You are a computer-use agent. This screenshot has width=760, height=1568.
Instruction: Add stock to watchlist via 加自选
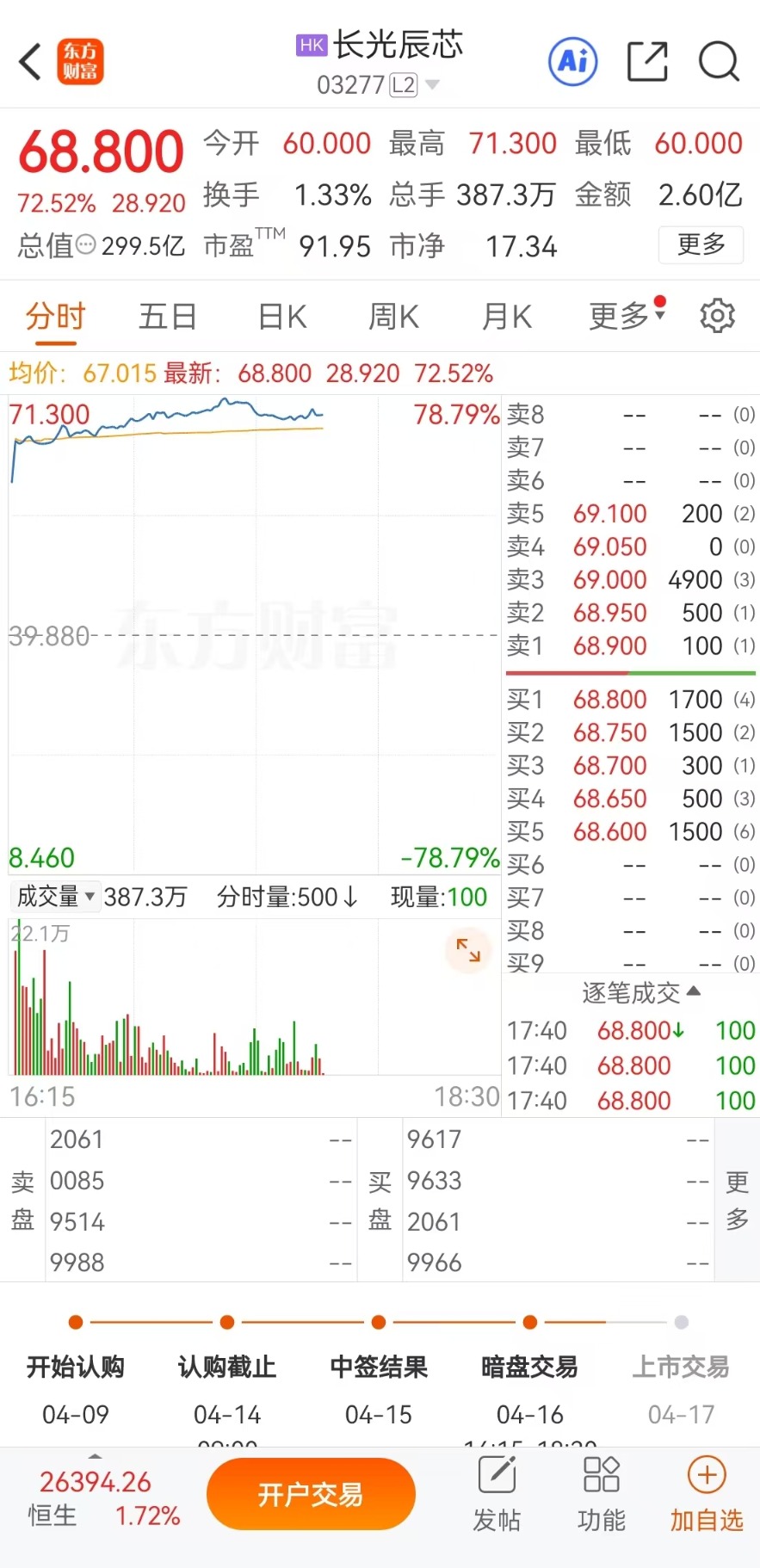pyautogui.click(x=706, y=1494)
